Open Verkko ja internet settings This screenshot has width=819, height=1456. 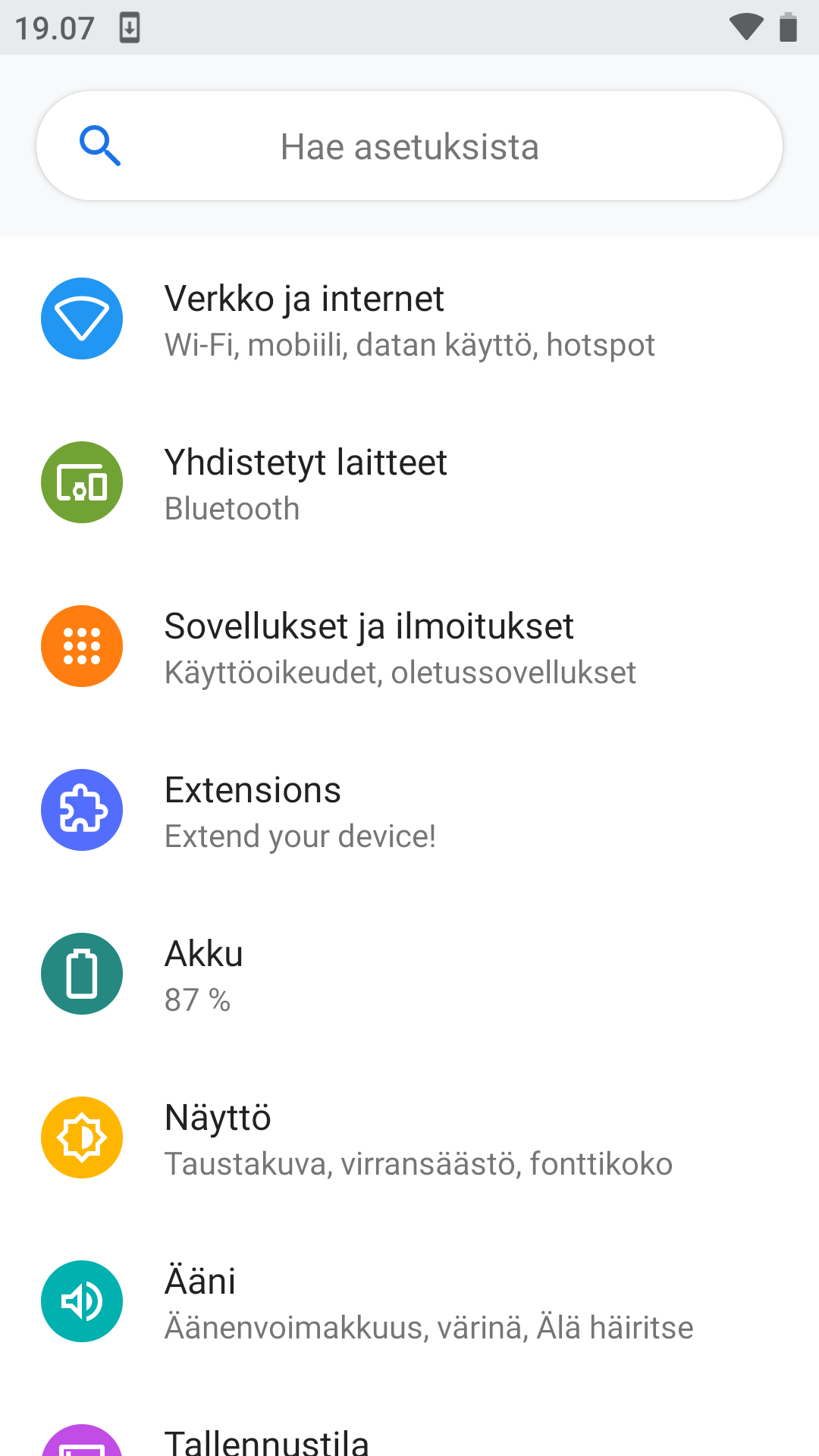409,318
